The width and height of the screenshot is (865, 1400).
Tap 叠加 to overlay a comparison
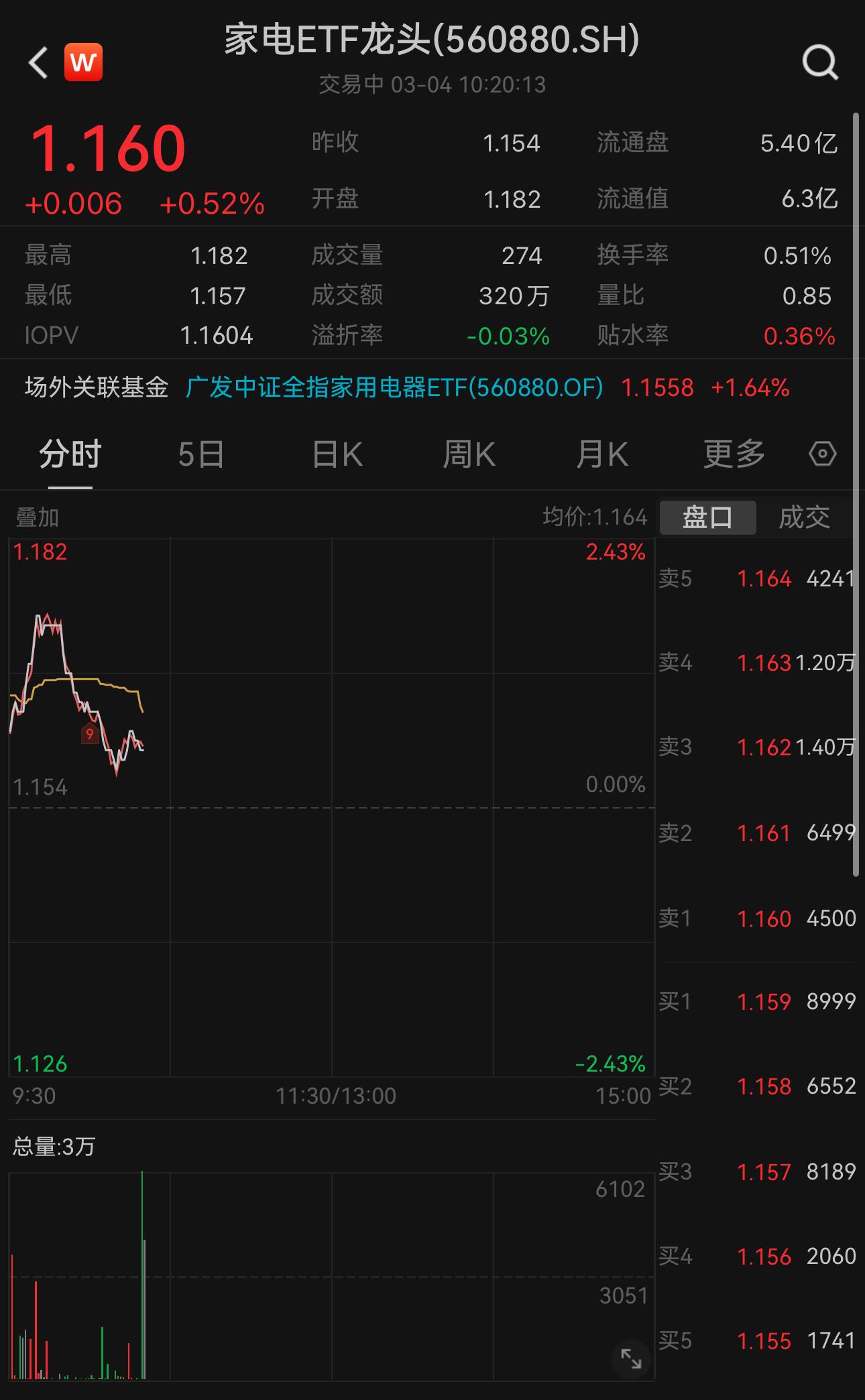(37, 517)
